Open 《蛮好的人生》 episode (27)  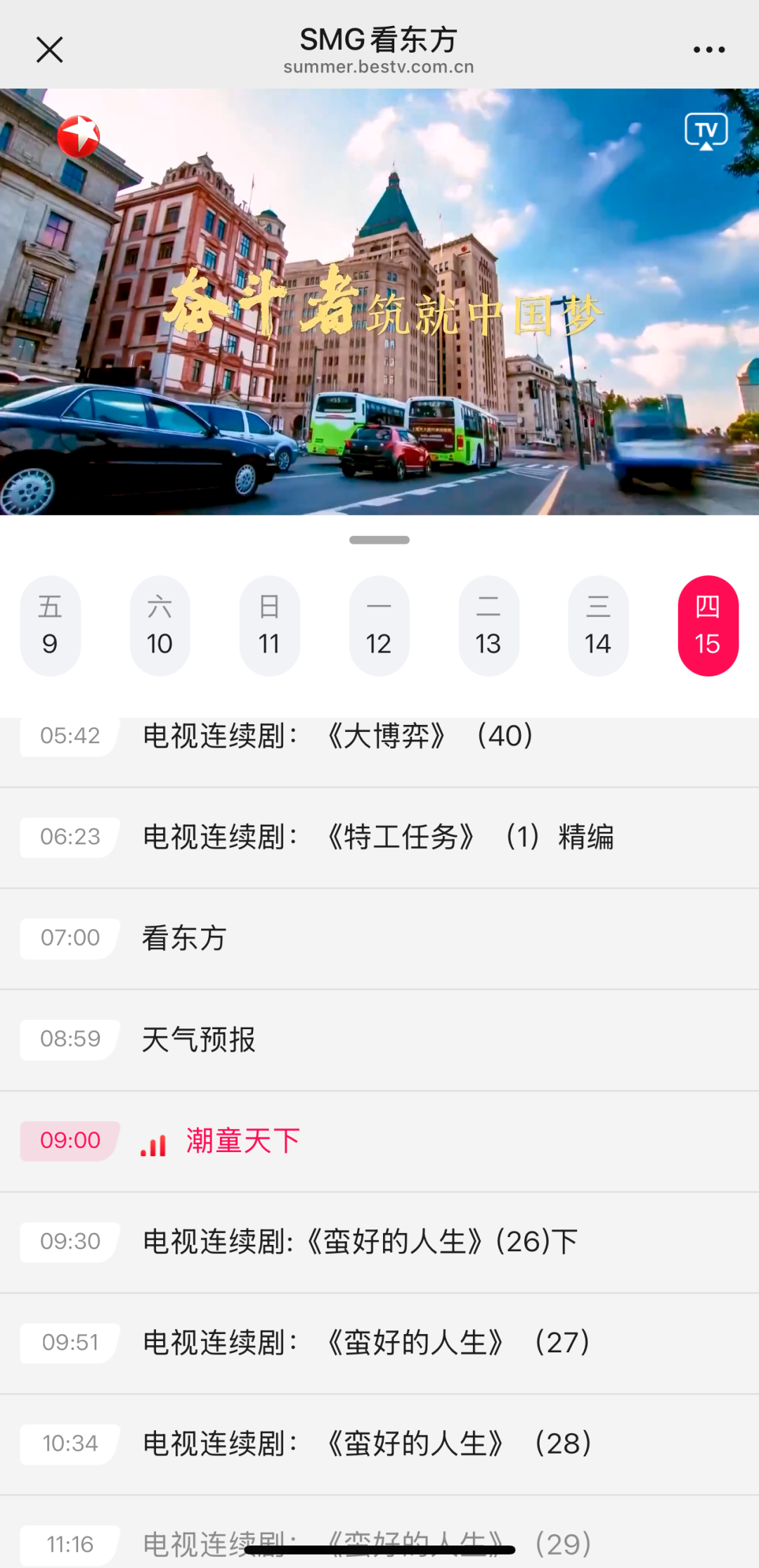click(x=379, y=1343)
